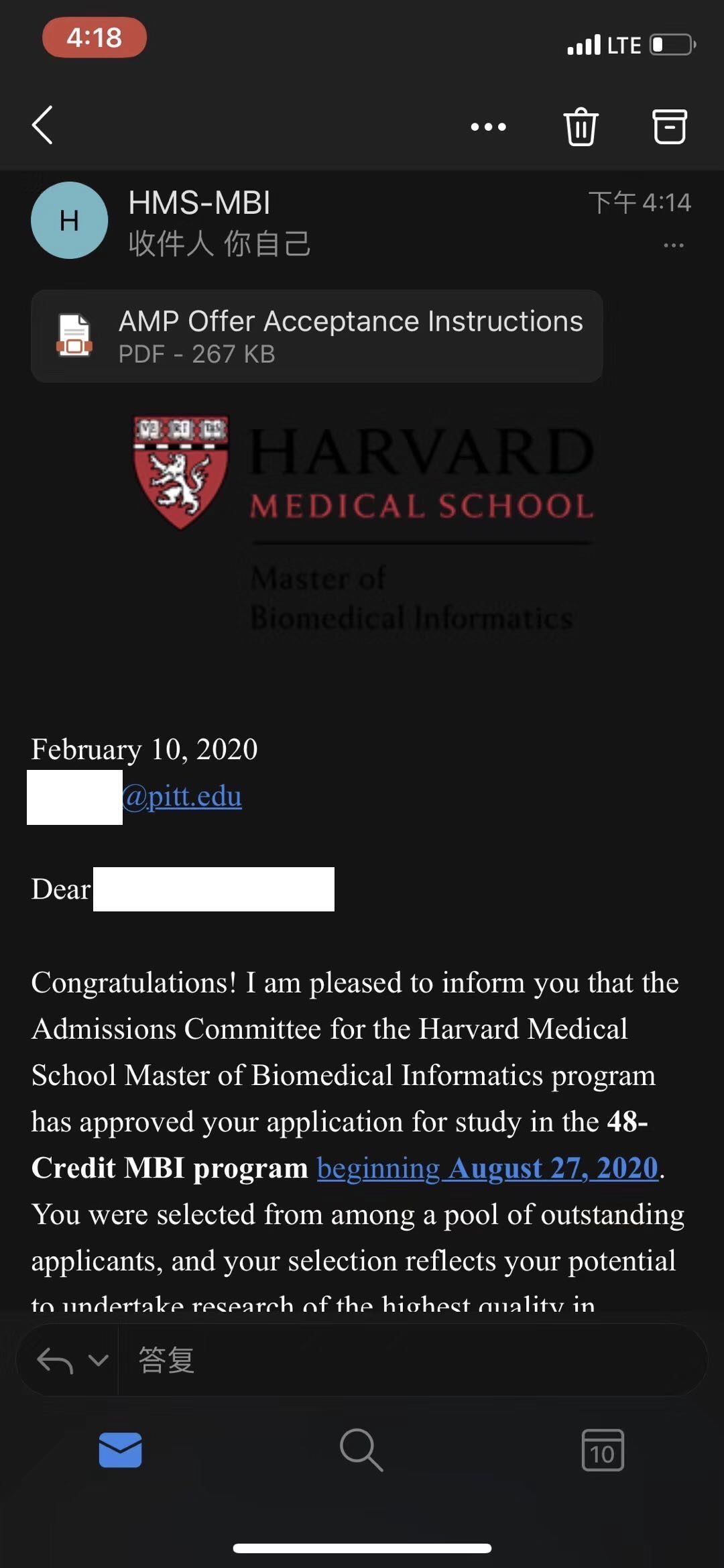Tap the @pitt.edu email address link
The image size is (724, 1568).
[x=182, y=797]
